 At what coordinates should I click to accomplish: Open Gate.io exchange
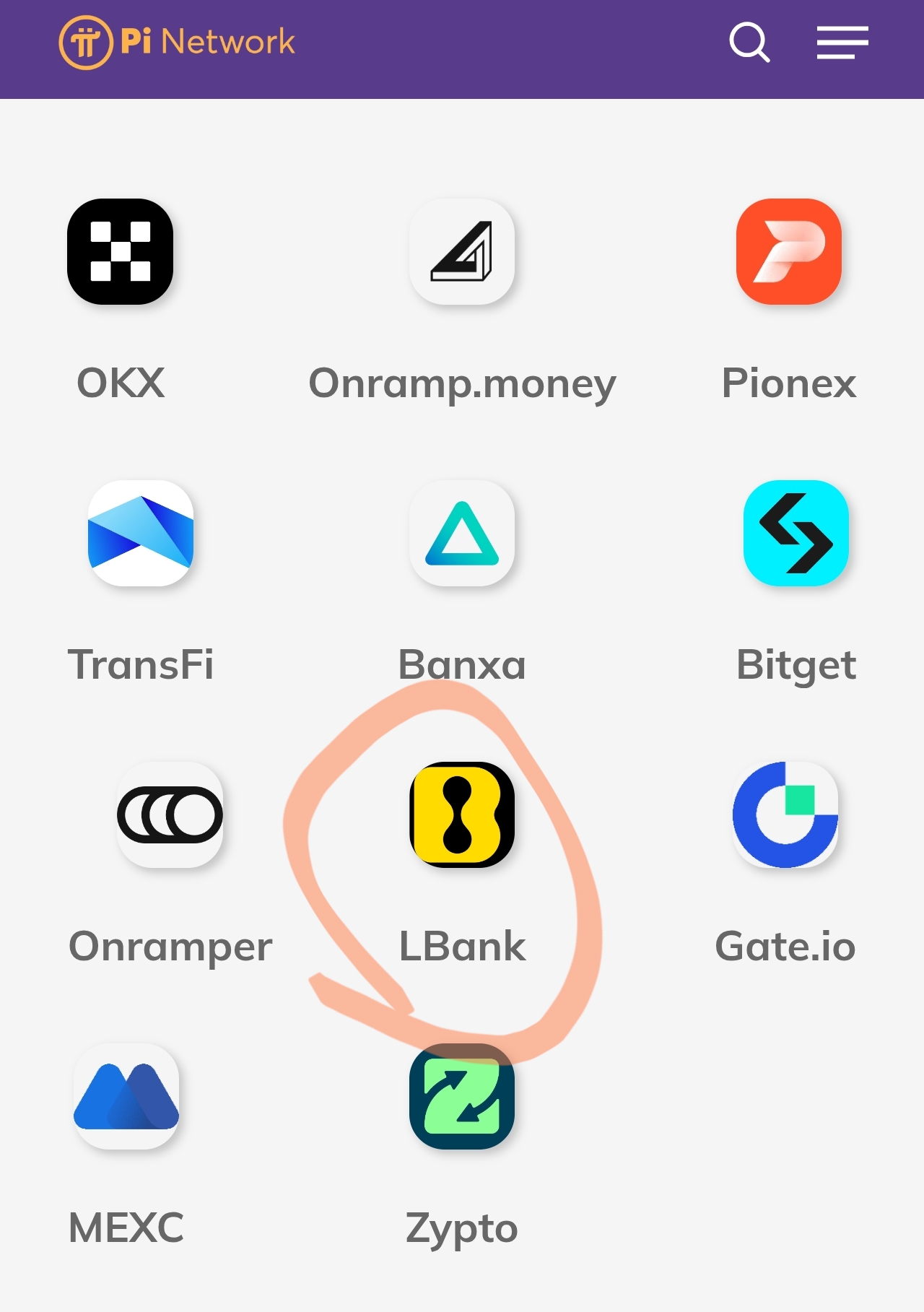pyautogui.click(x=785, y=815)
